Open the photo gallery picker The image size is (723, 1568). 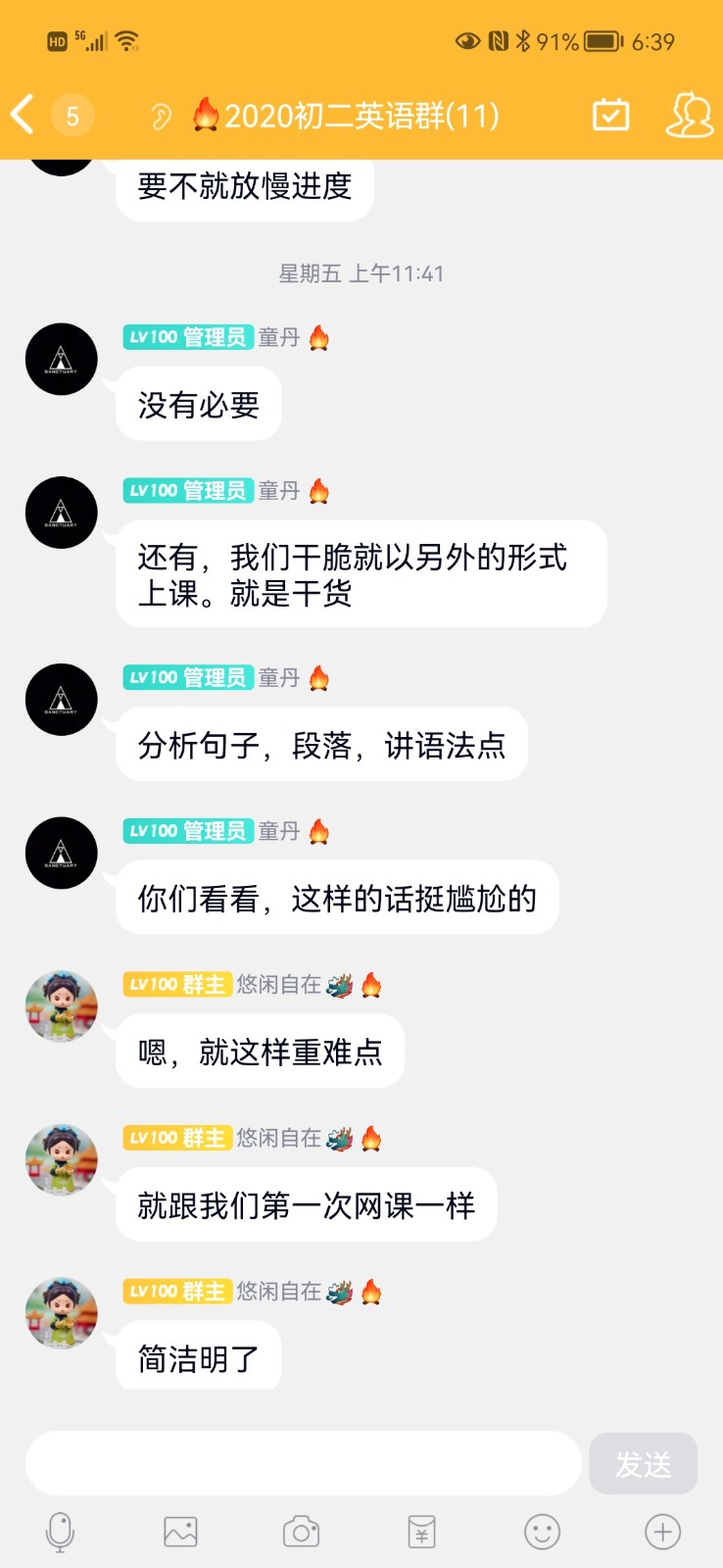(180, 1532)
